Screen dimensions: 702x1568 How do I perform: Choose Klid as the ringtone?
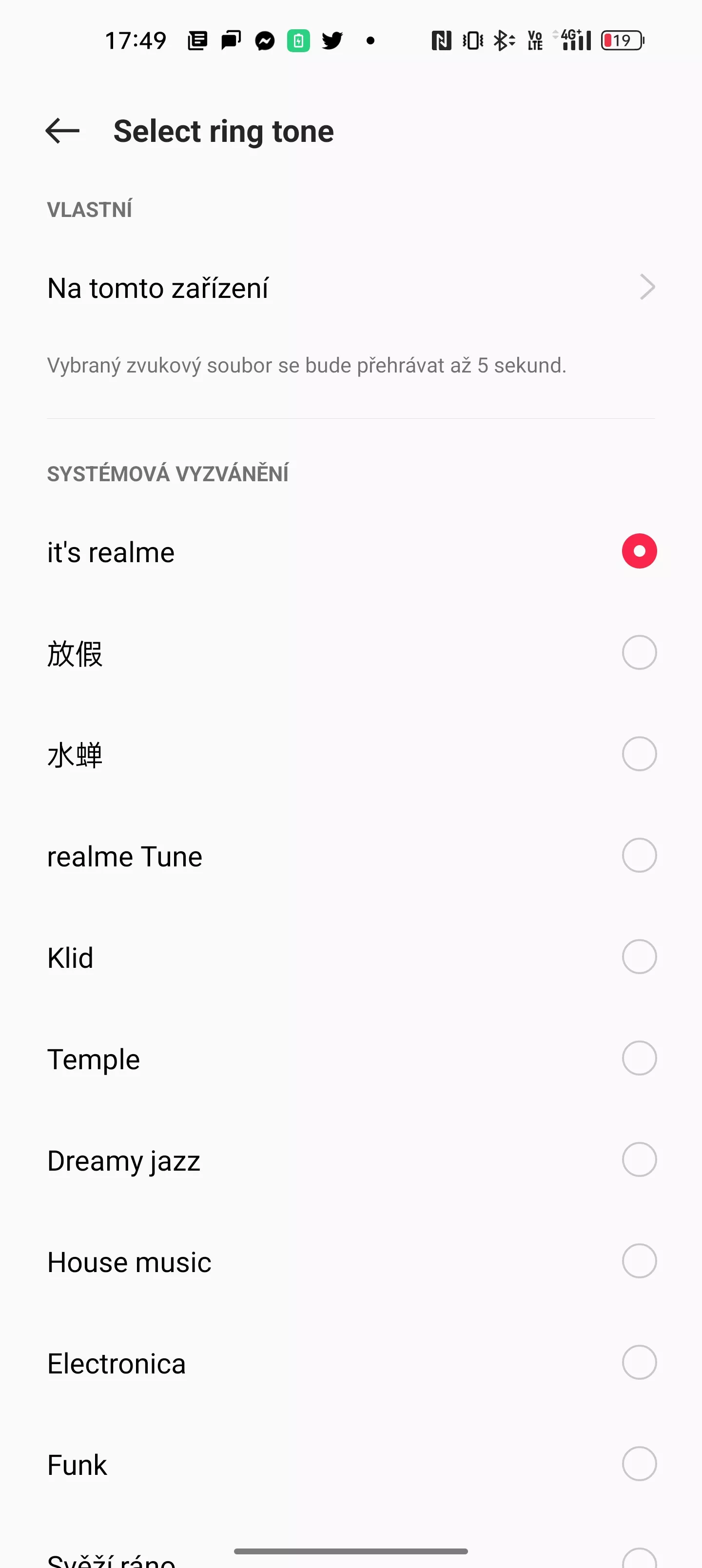click(351, 957)
